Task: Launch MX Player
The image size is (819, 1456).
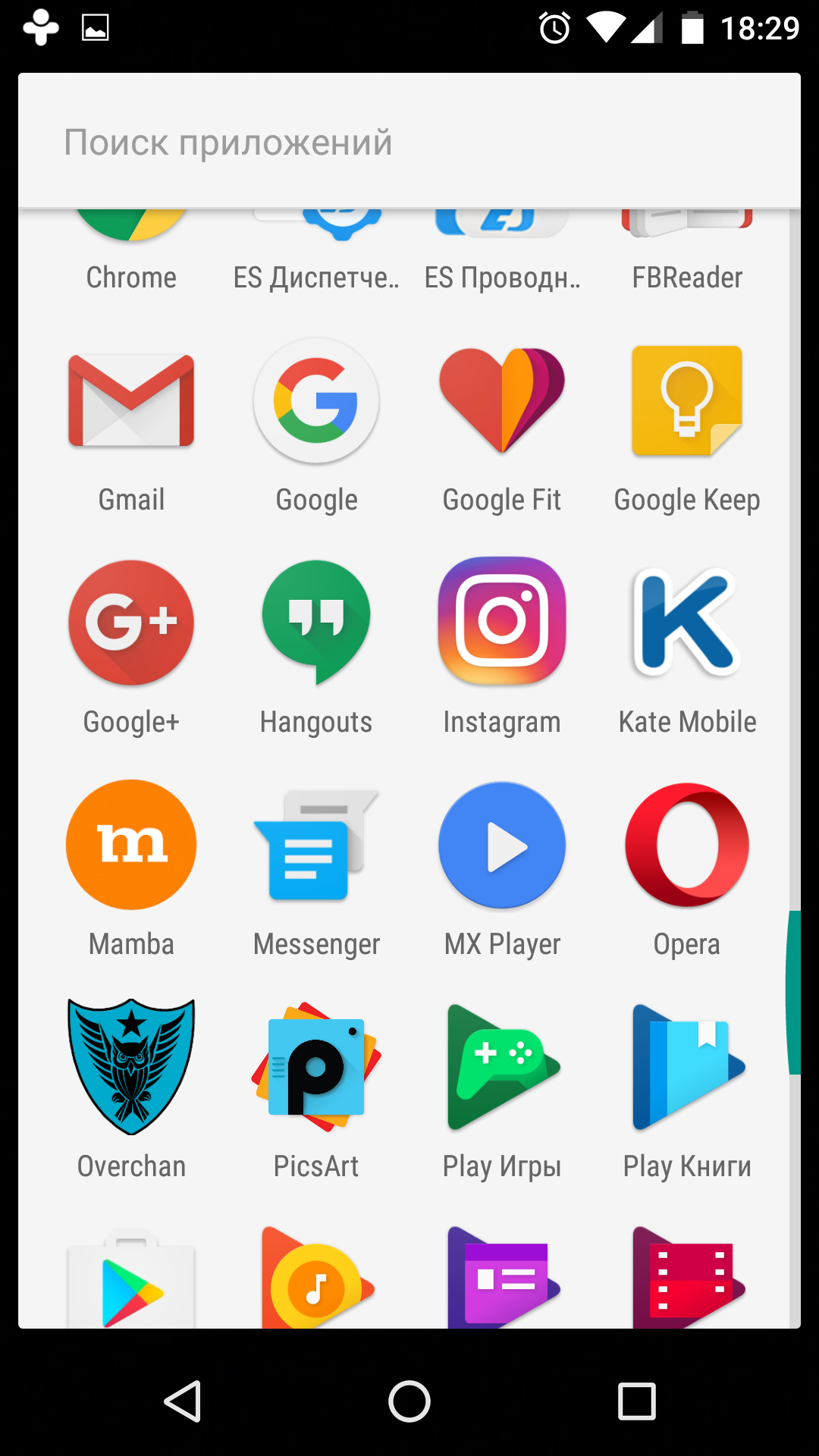Action: [501, 845]
